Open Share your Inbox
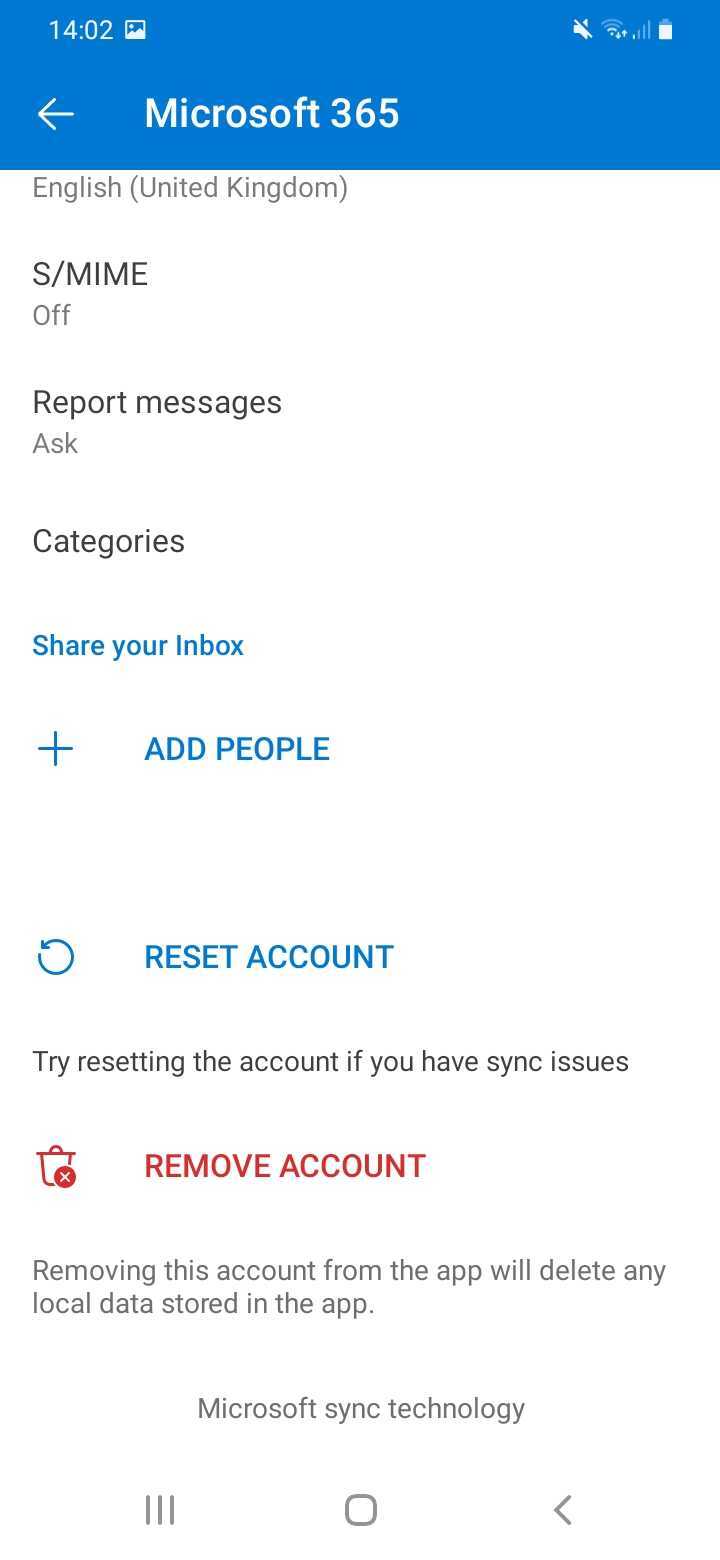Screen dimensions: 720x1560 pyautogui.click(x=138, y=645)
